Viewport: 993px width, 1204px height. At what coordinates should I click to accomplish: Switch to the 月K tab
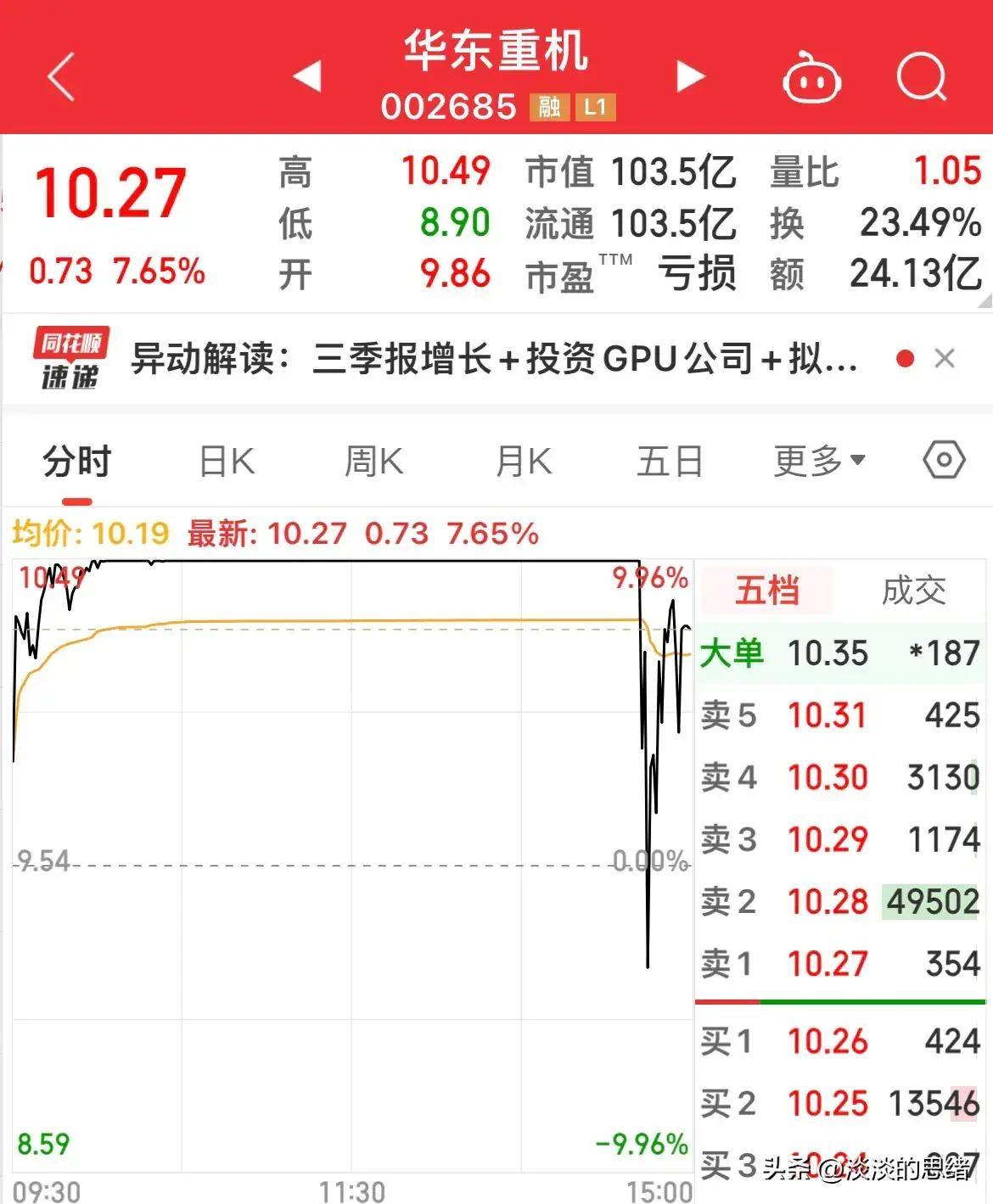coord(522,461)
